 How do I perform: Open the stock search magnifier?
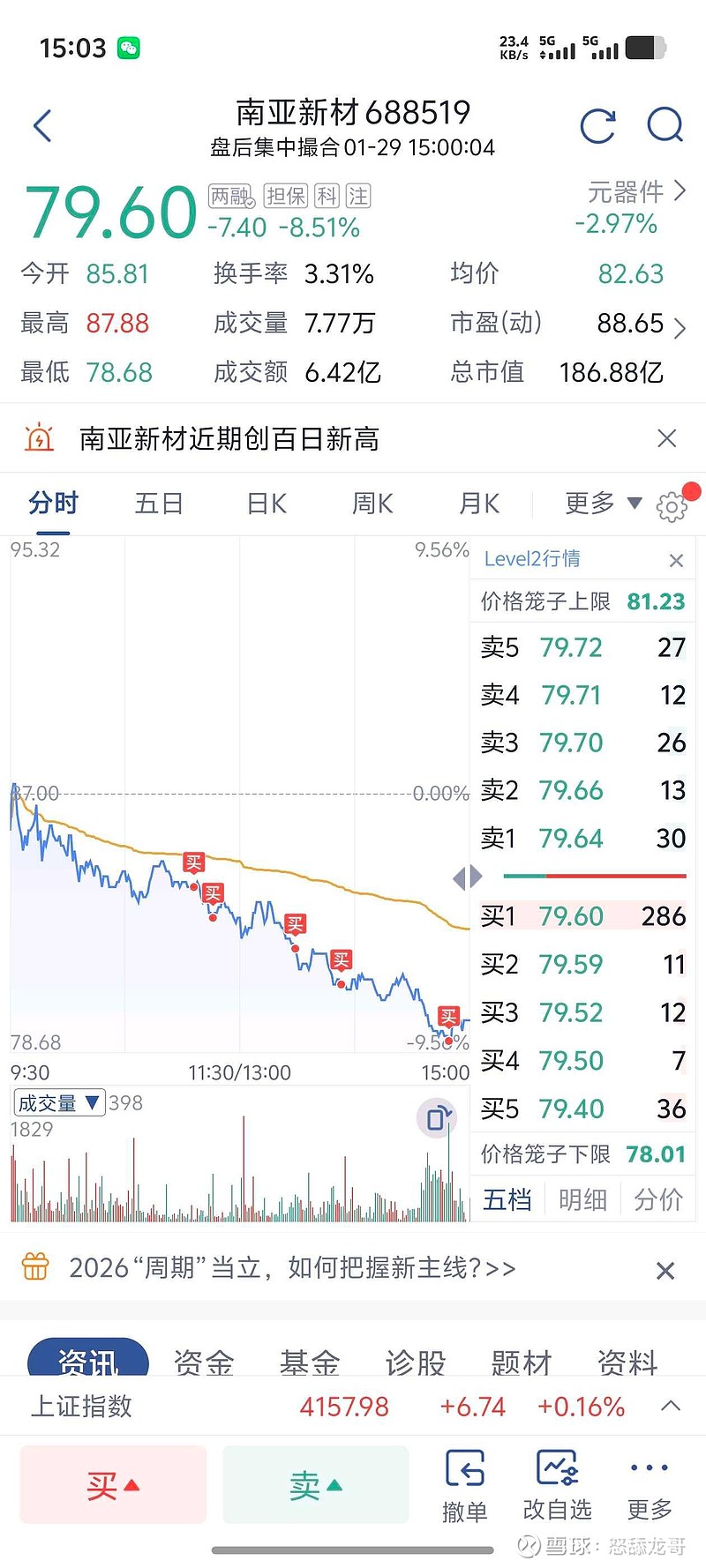665,125
